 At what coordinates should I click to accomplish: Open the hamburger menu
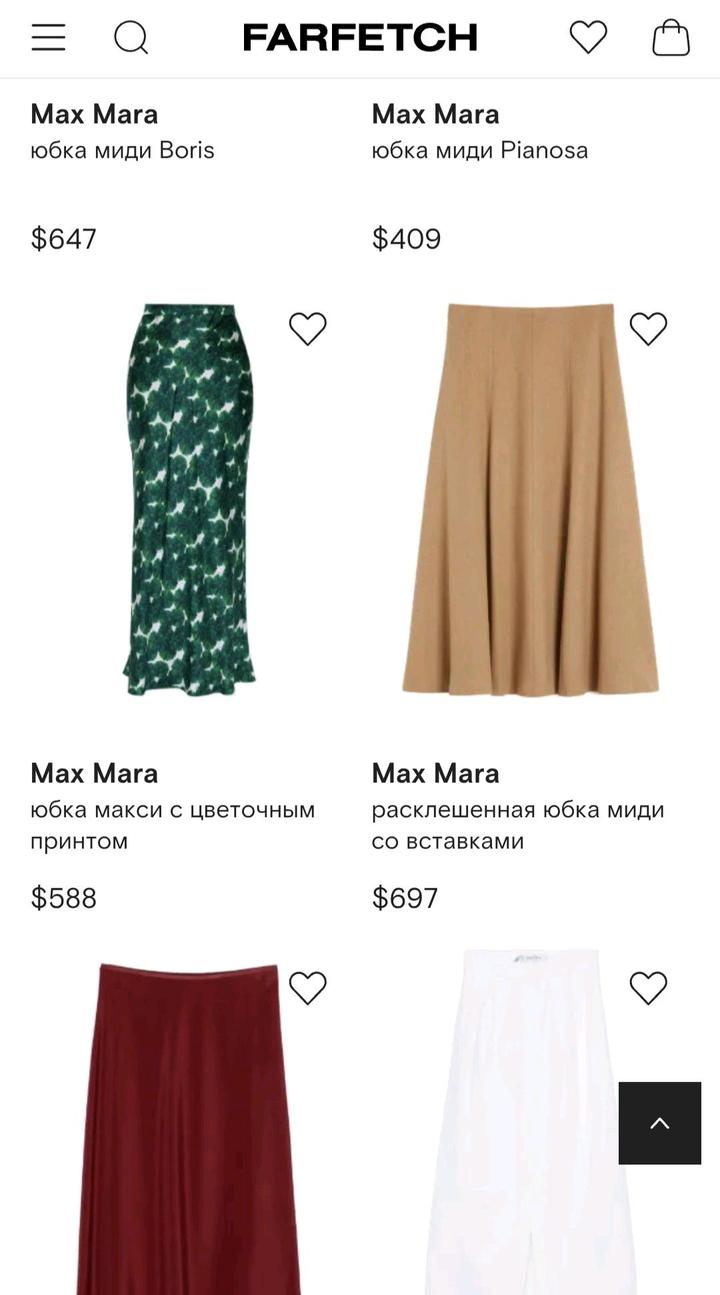(x=48, y=38)
